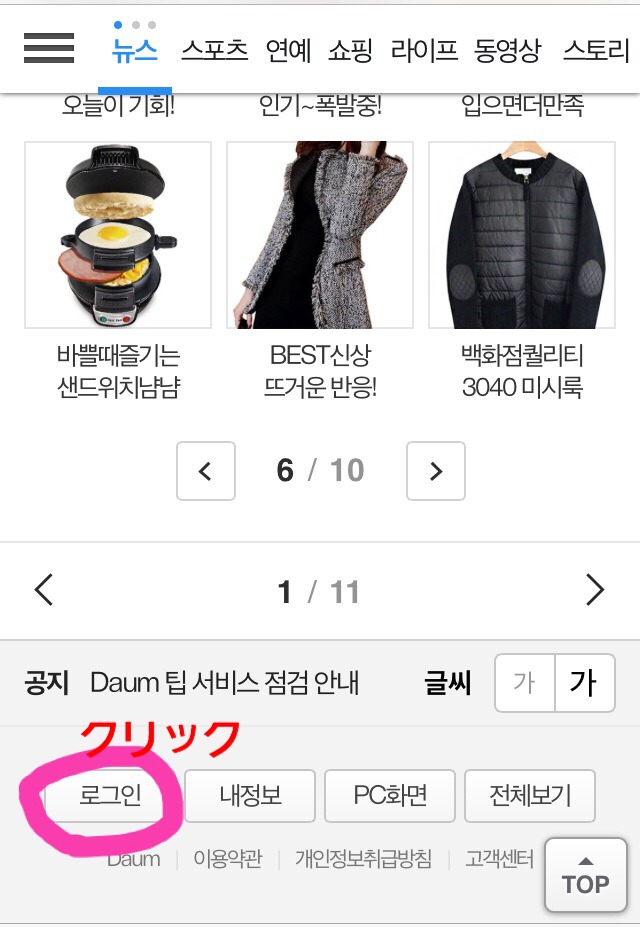Open the hamburger menu

pos(49,48)
